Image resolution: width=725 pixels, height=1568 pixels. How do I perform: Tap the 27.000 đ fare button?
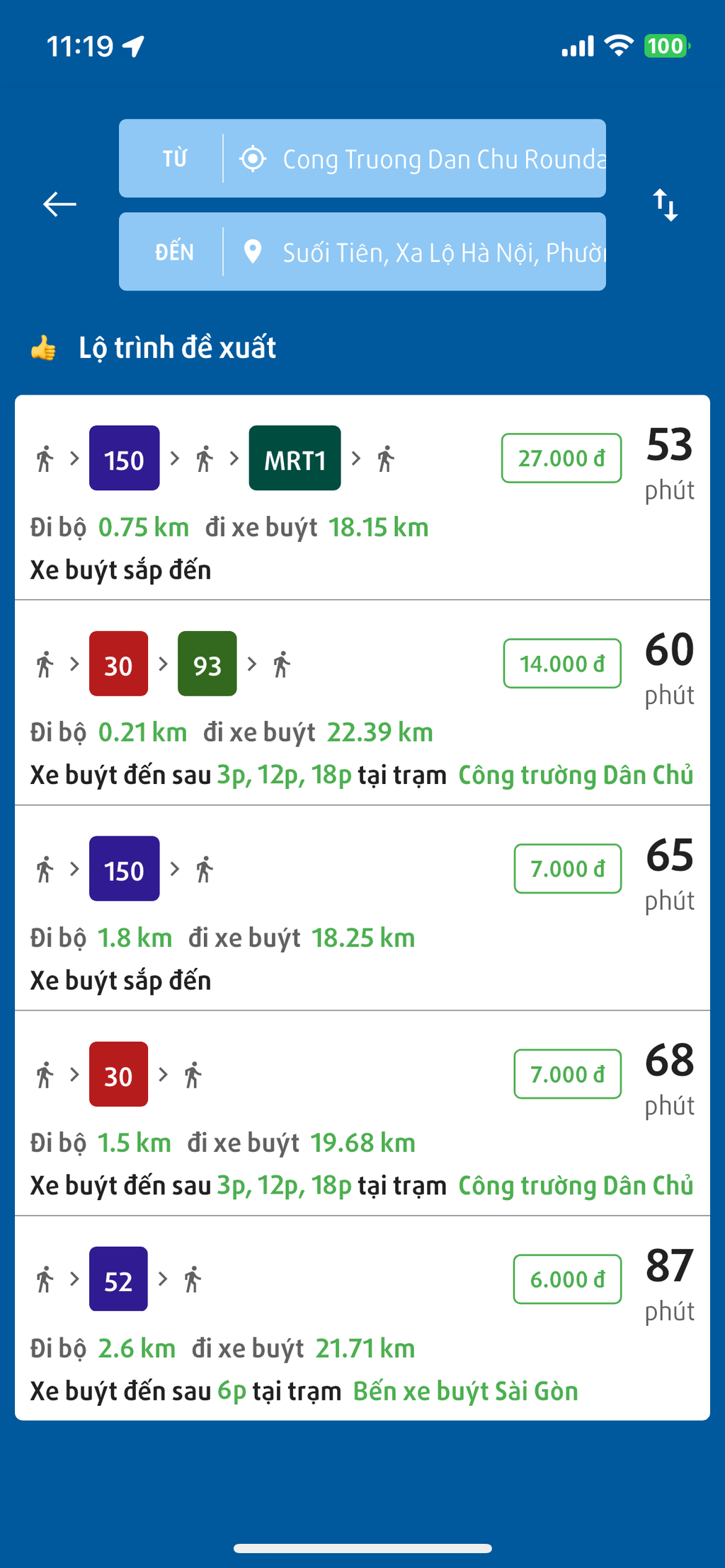560,459
